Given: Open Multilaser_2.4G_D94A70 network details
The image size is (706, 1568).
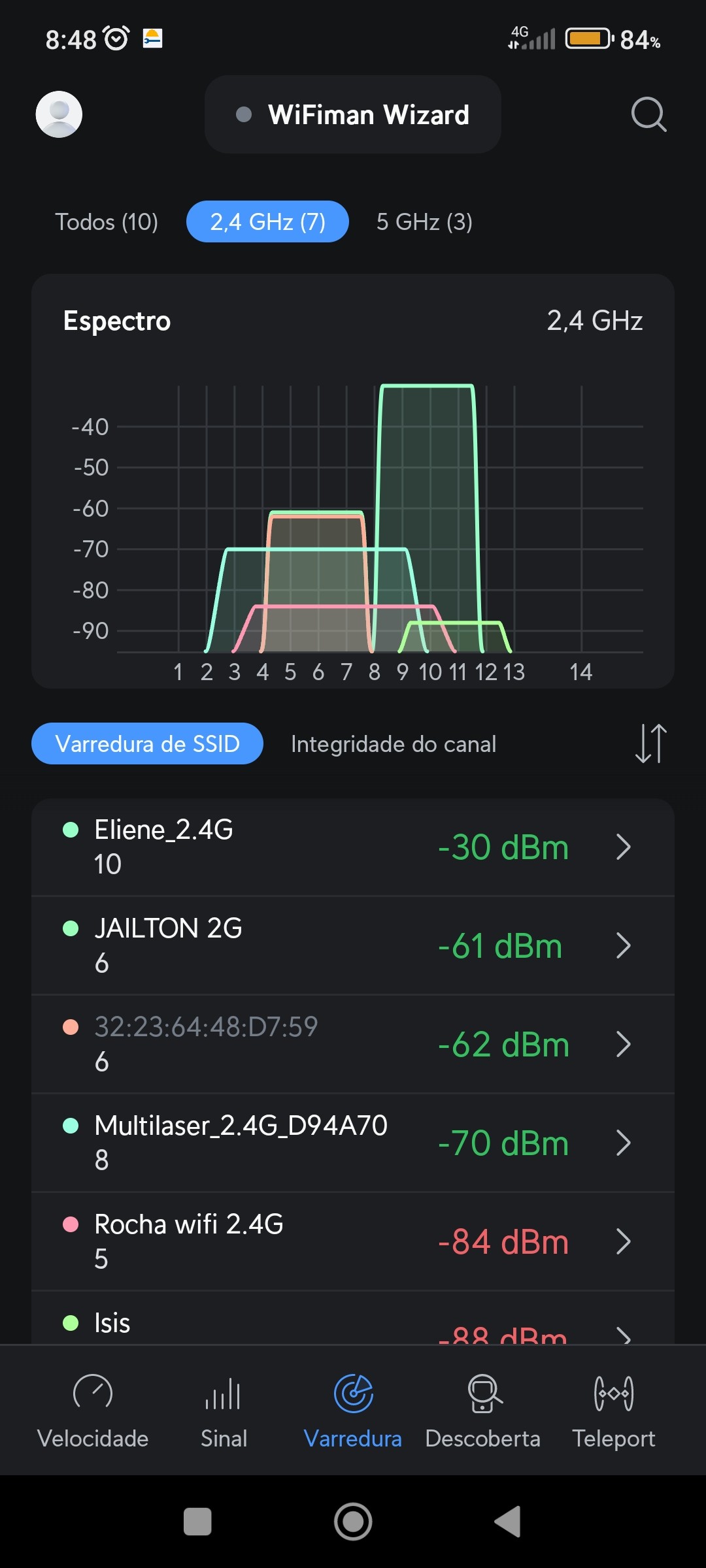Looking at the screenshot, I should 353,1143.
